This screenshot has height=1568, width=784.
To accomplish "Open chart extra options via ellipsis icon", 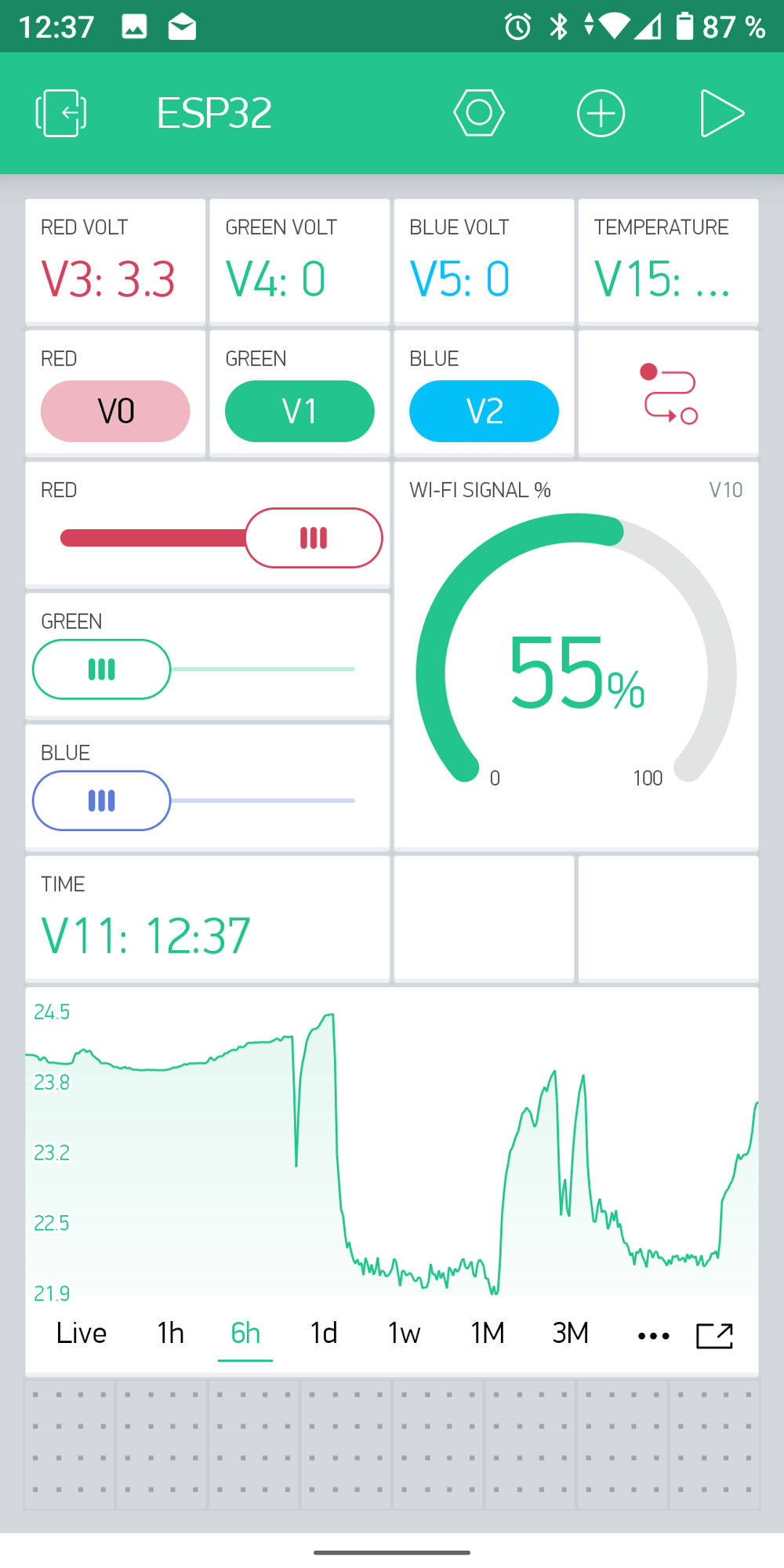I will (653, 1335).
